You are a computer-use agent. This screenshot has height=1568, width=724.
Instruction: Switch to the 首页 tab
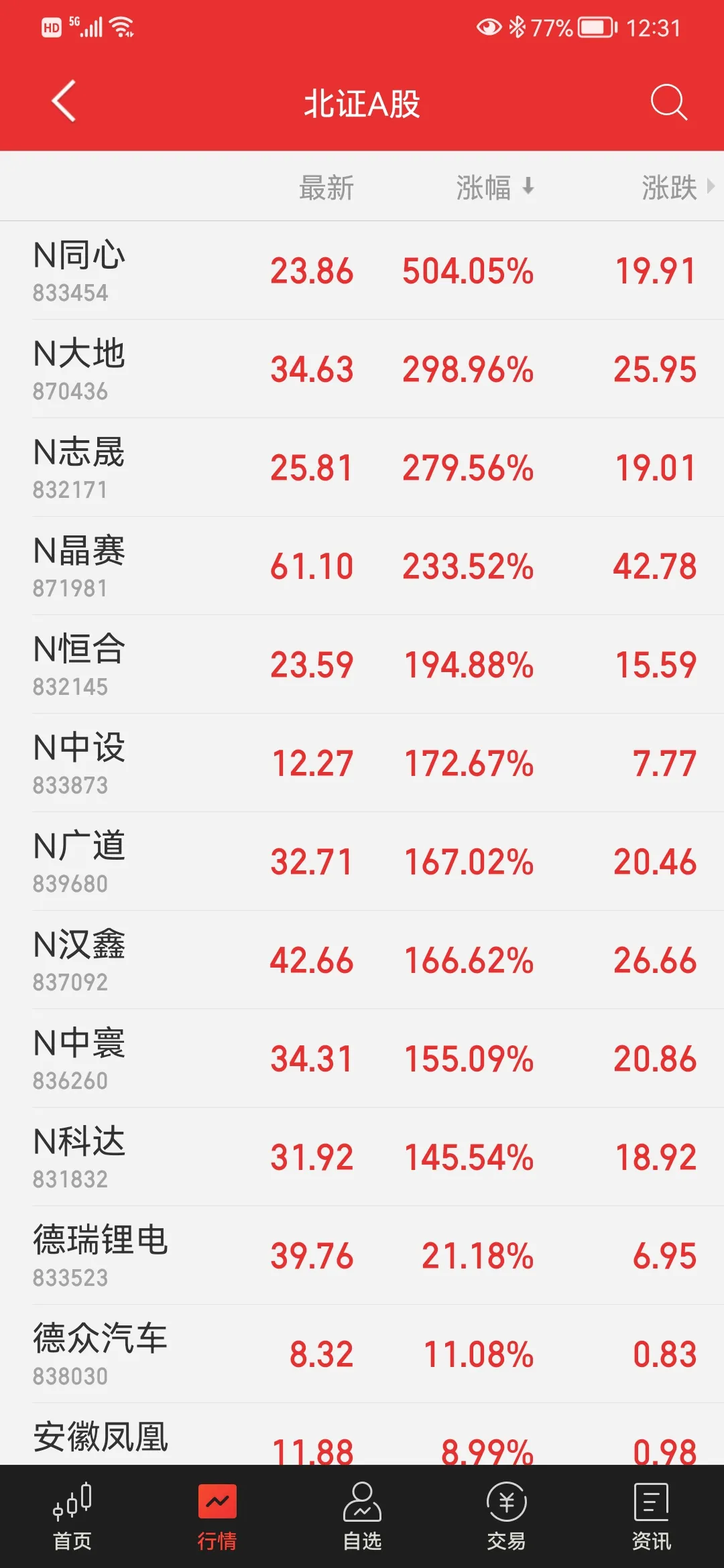(x=72, y=1516)
